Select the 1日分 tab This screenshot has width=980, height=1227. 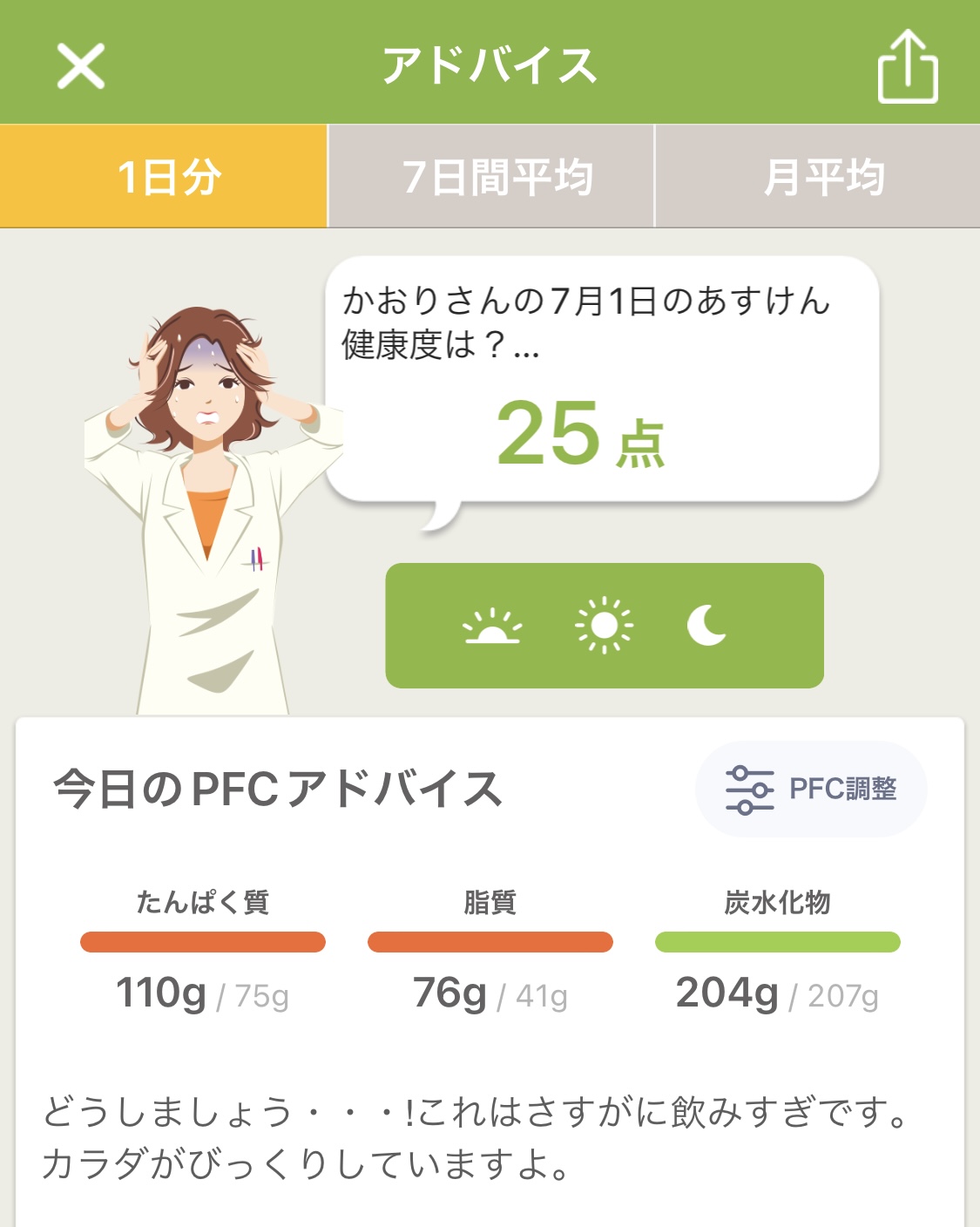164,177
